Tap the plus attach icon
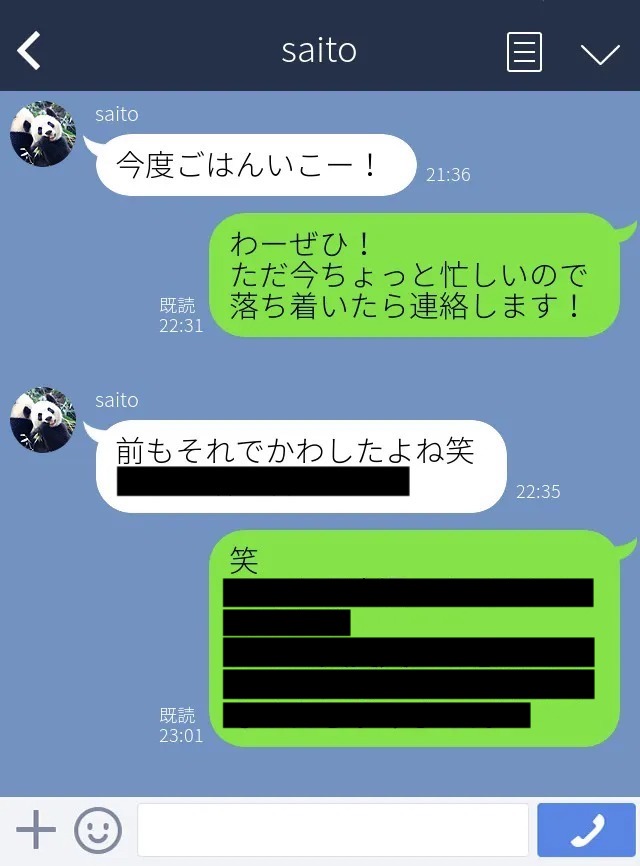 click(36, 830)
